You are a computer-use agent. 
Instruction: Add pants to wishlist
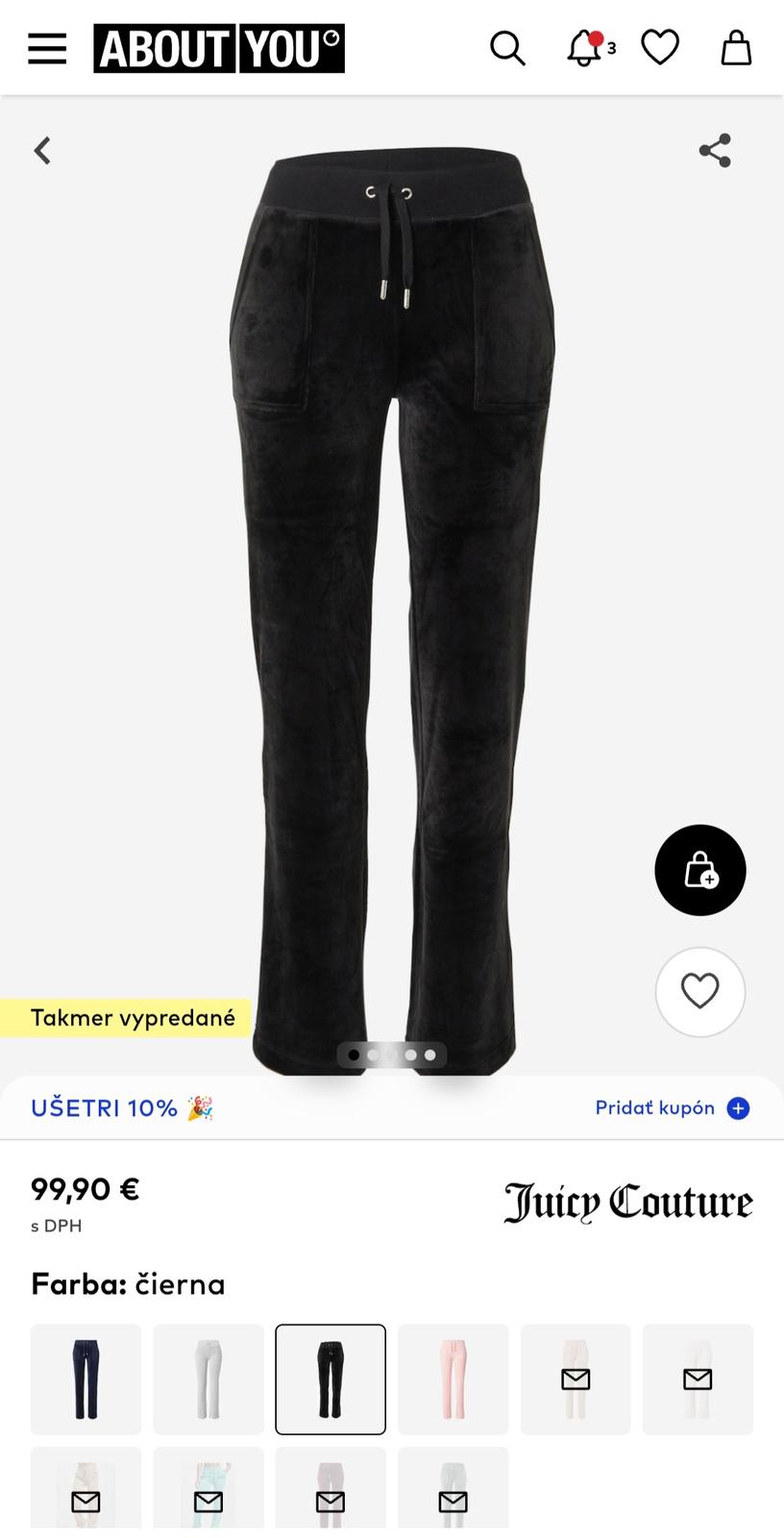coord(700,992)
